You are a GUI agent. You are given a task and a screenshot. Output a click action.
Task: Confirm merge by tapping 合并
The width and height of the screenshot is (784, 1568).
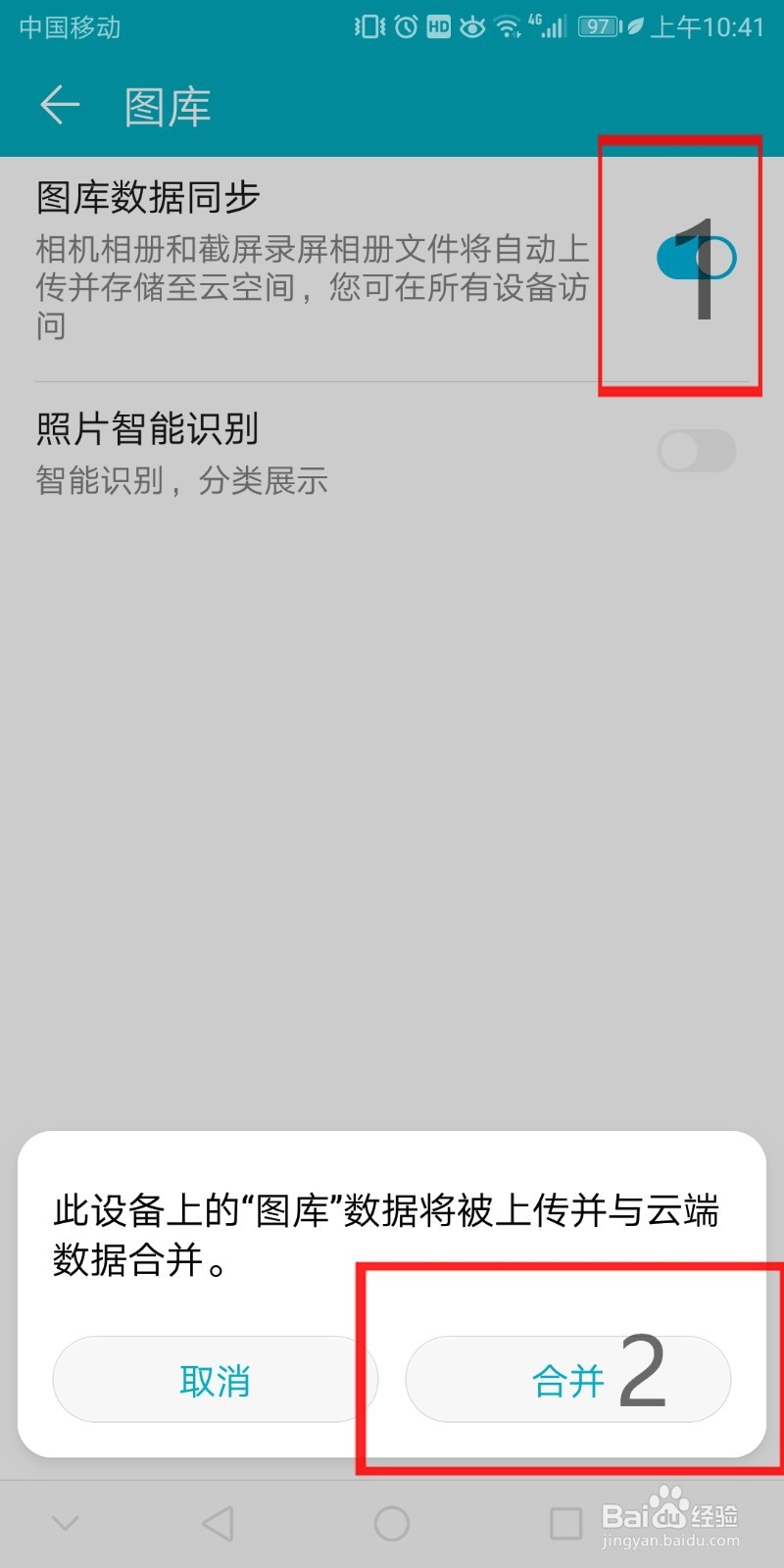coord(568,1379)
